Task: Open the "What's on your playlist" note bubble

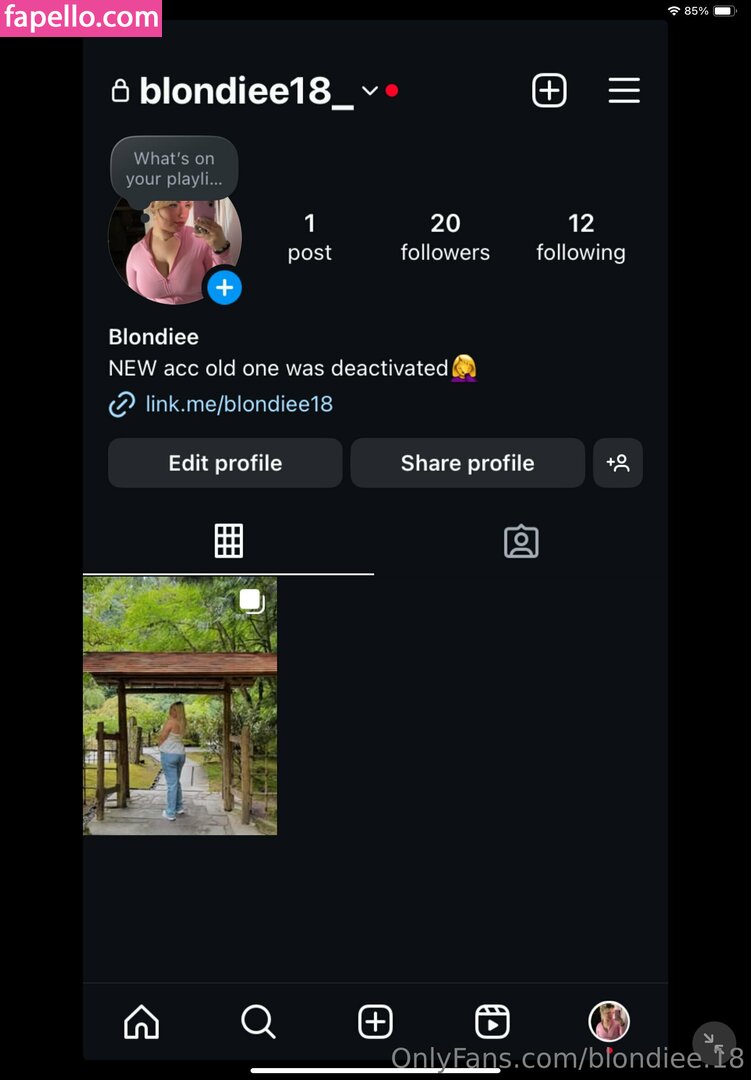Action: 174,168
